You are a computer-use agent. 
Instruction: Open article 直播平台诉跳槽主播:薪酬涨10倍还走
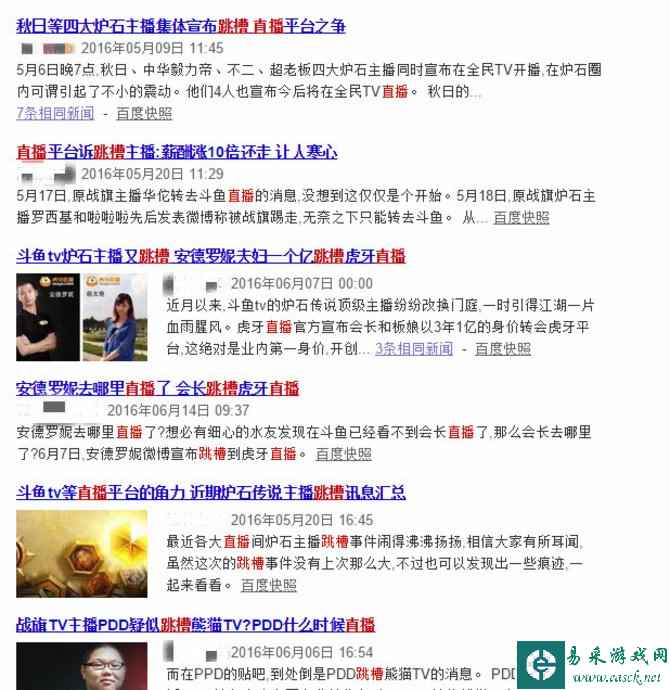(176, 152)
